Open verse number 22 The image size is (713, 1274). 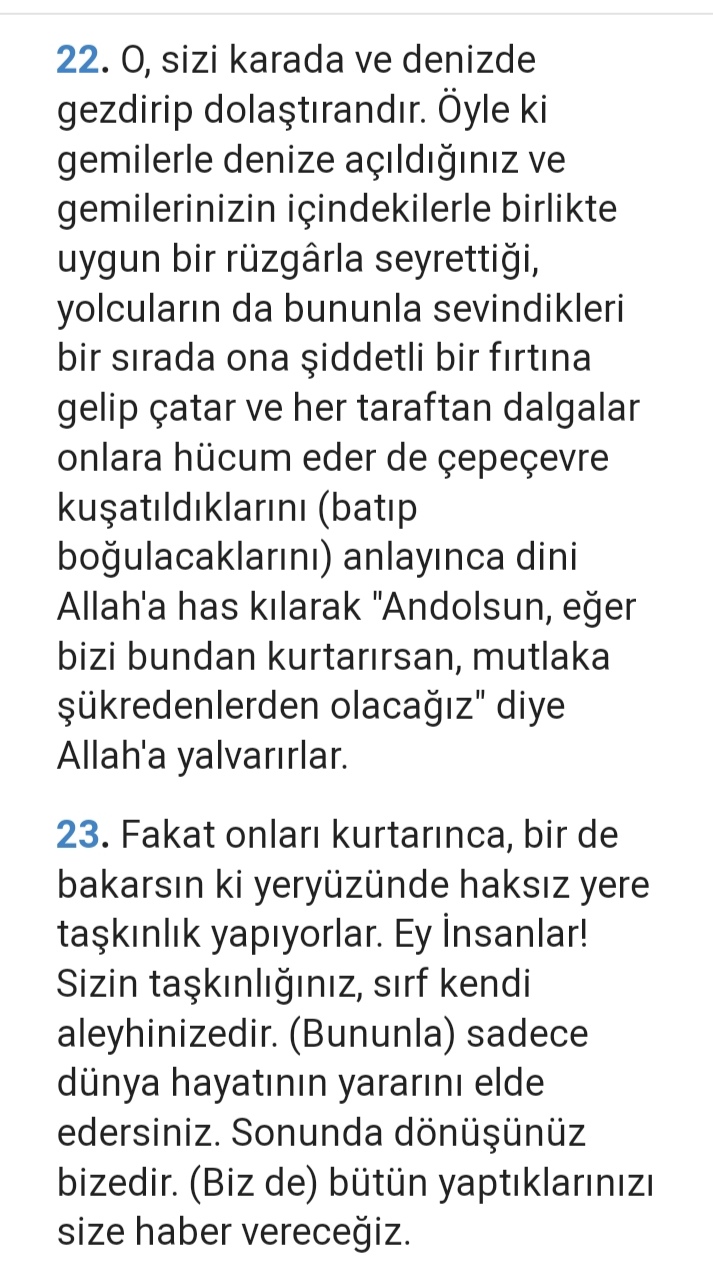(82, 62)
